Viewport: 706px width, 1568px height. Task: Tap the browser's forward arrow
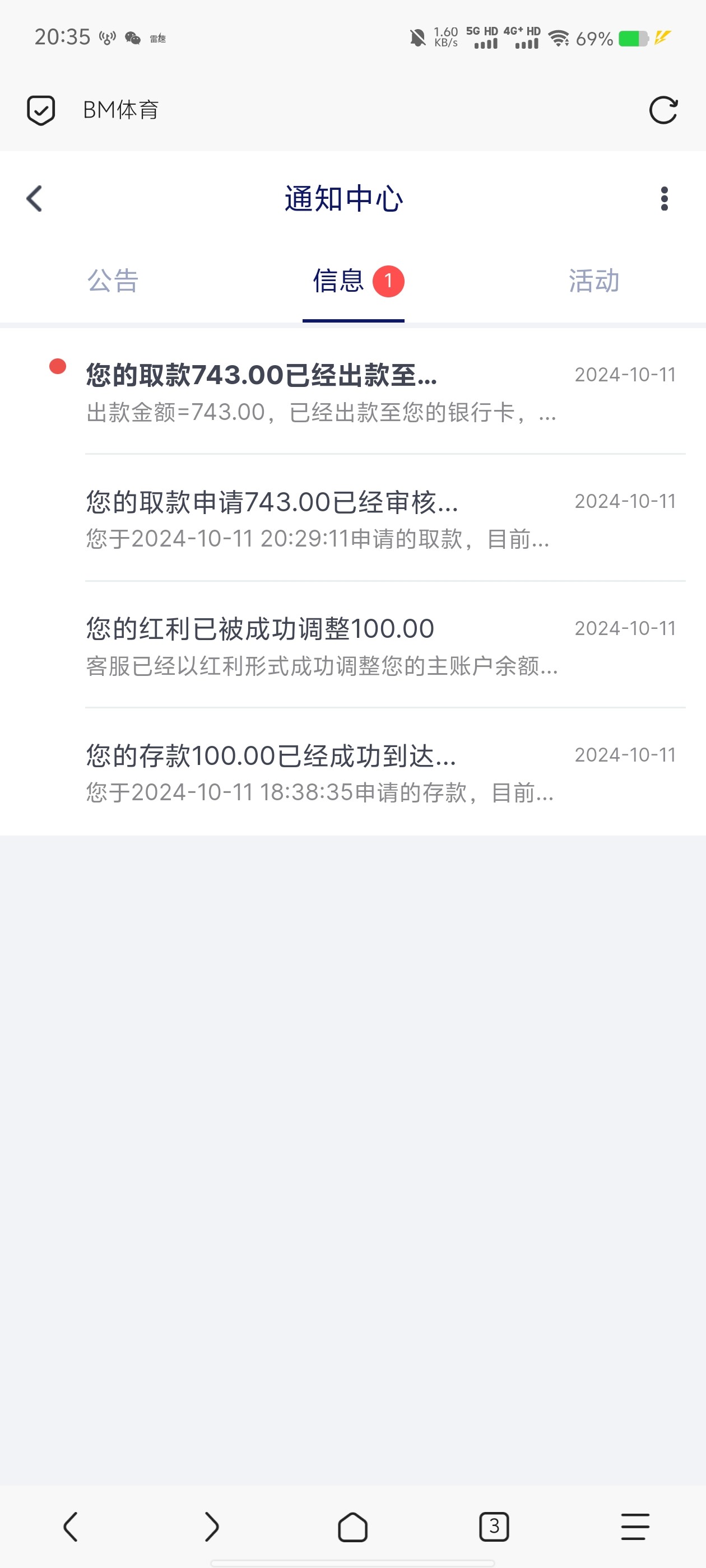click(211, 1527)
